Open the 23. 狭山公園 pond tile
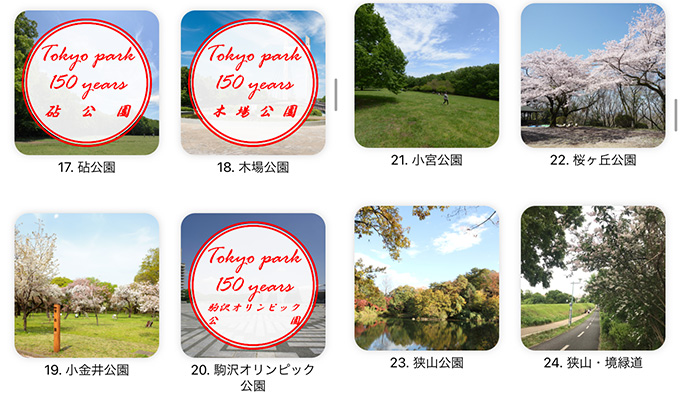The height and width of the screenshot is (400, 680). coord(427,278)
